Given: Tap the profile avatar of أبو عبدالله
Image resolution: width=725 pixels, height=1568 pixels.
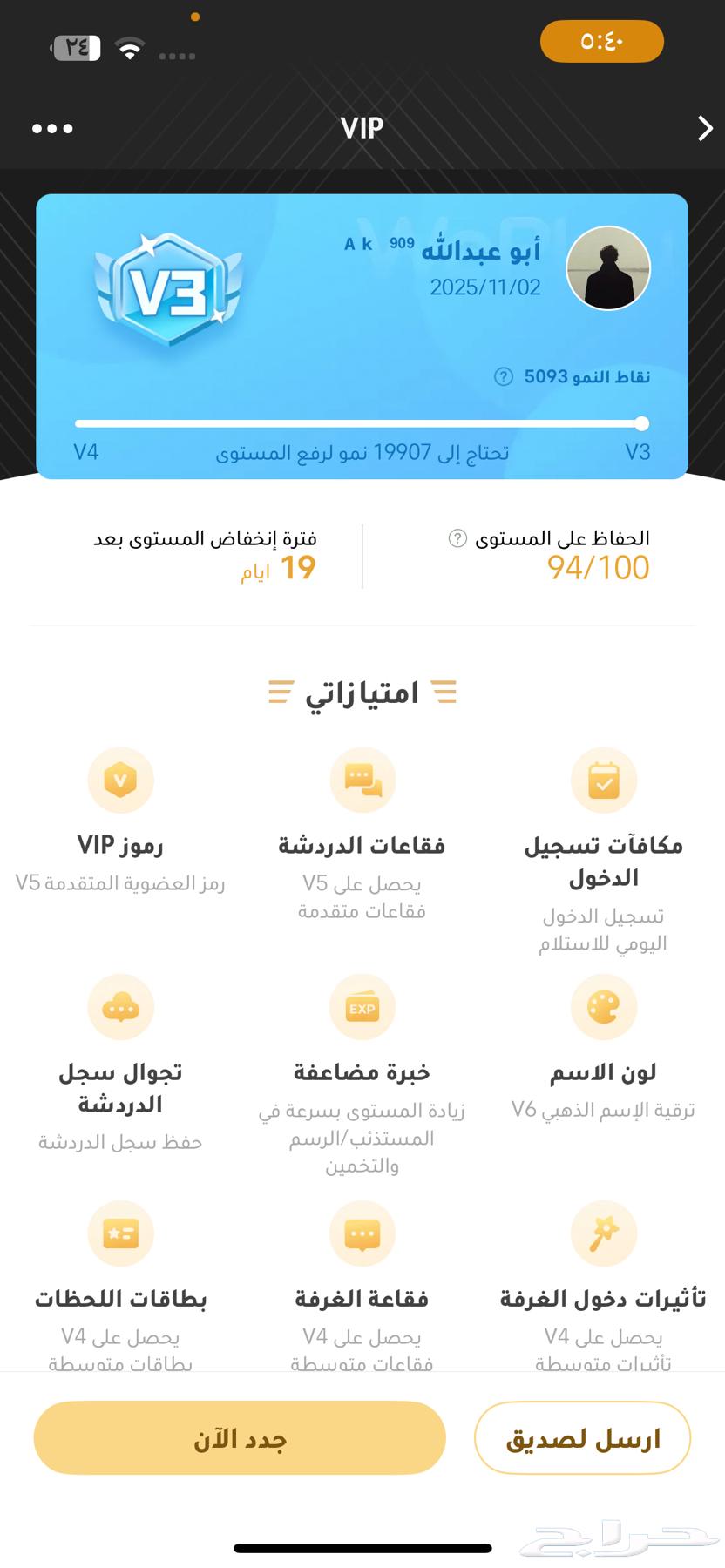Looking at the screenshot, I should pyautogui.click(x=608, y=268).
